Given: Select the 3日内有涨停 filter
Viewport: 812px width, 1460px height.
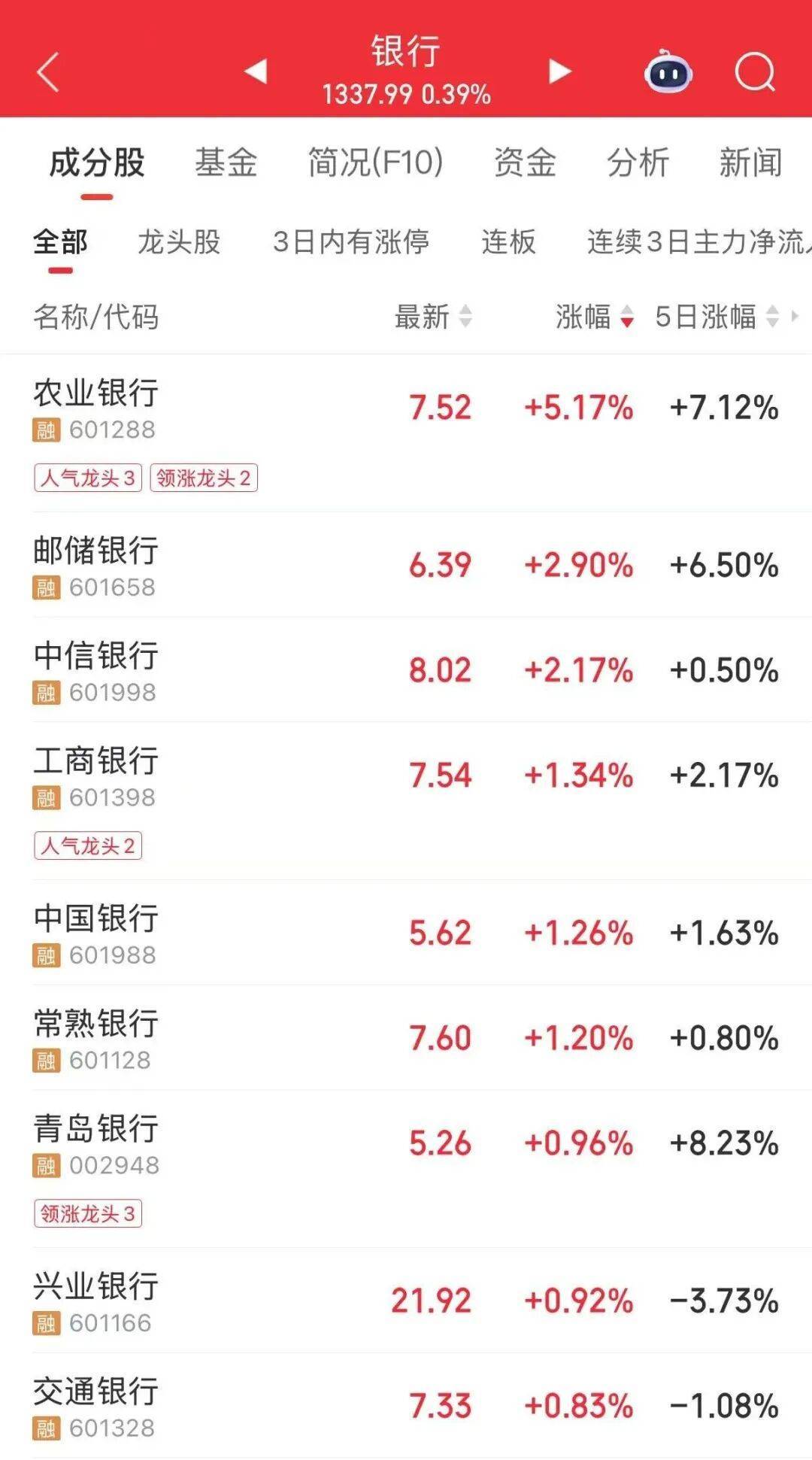Looking at the screenshot, I should pyautogui.click(x=350, y=242).
